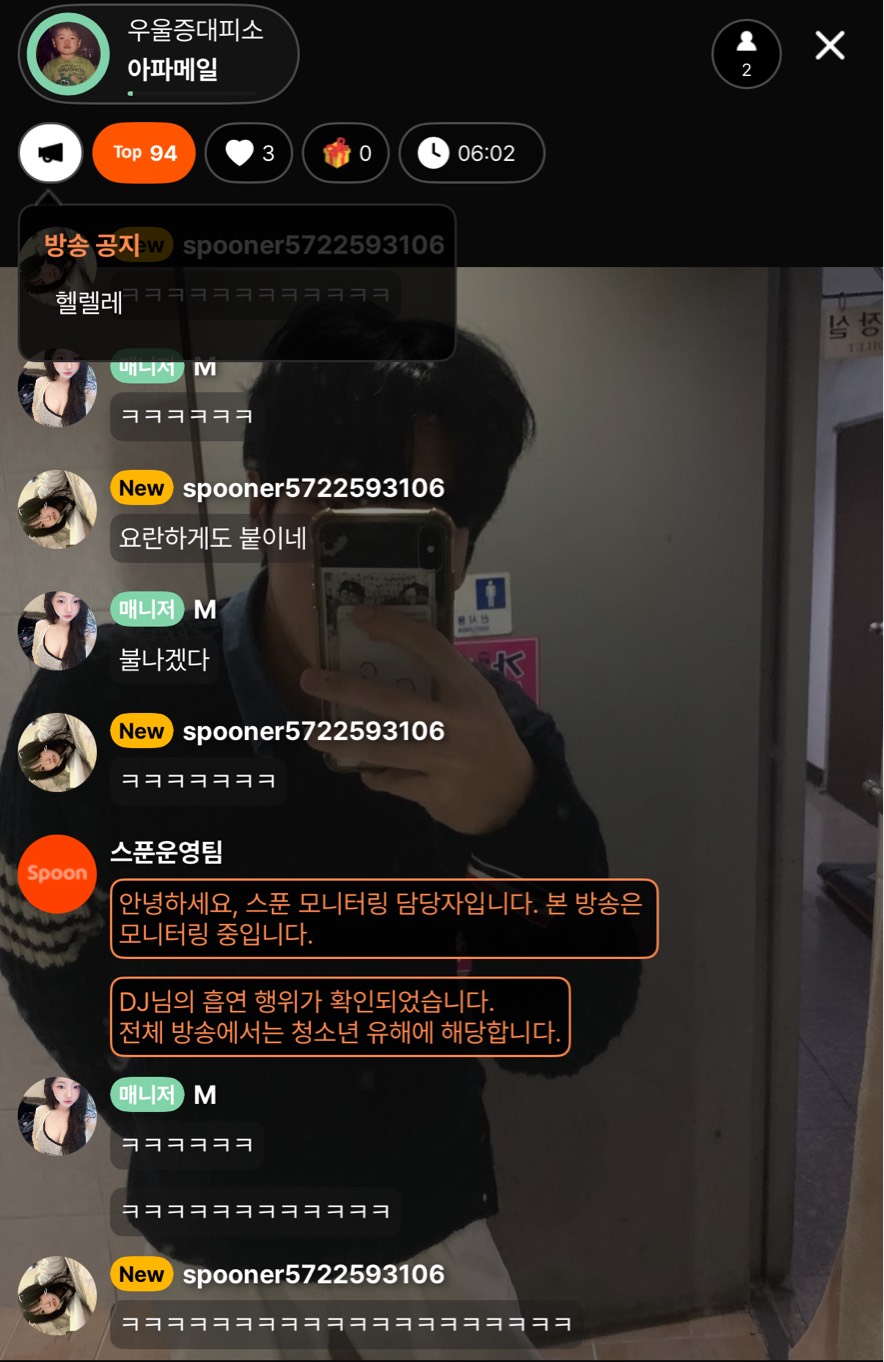Tap the heart likes chip
This screenshot has height=1362, width=884.
click(x=249, y=153)
